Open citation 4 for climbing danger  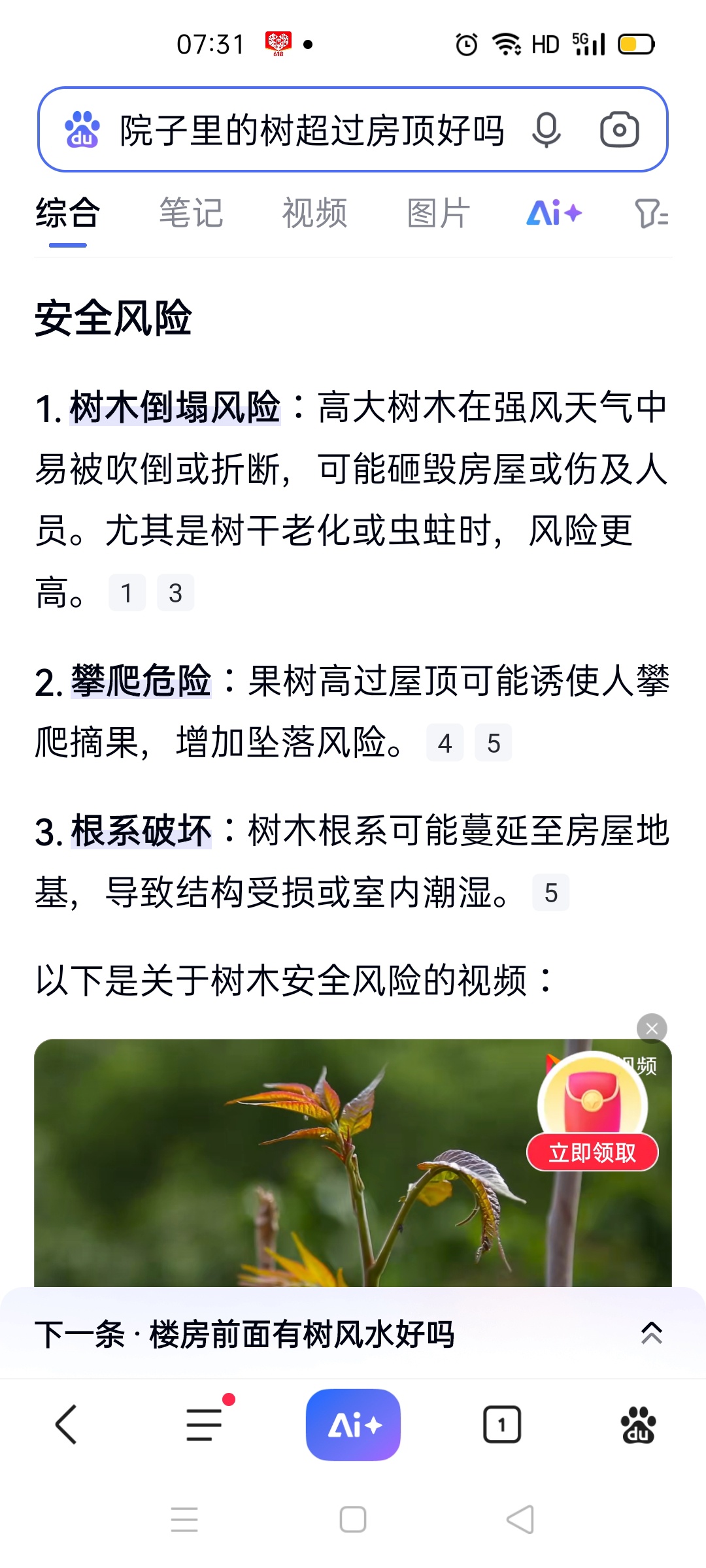click(445, 743)
